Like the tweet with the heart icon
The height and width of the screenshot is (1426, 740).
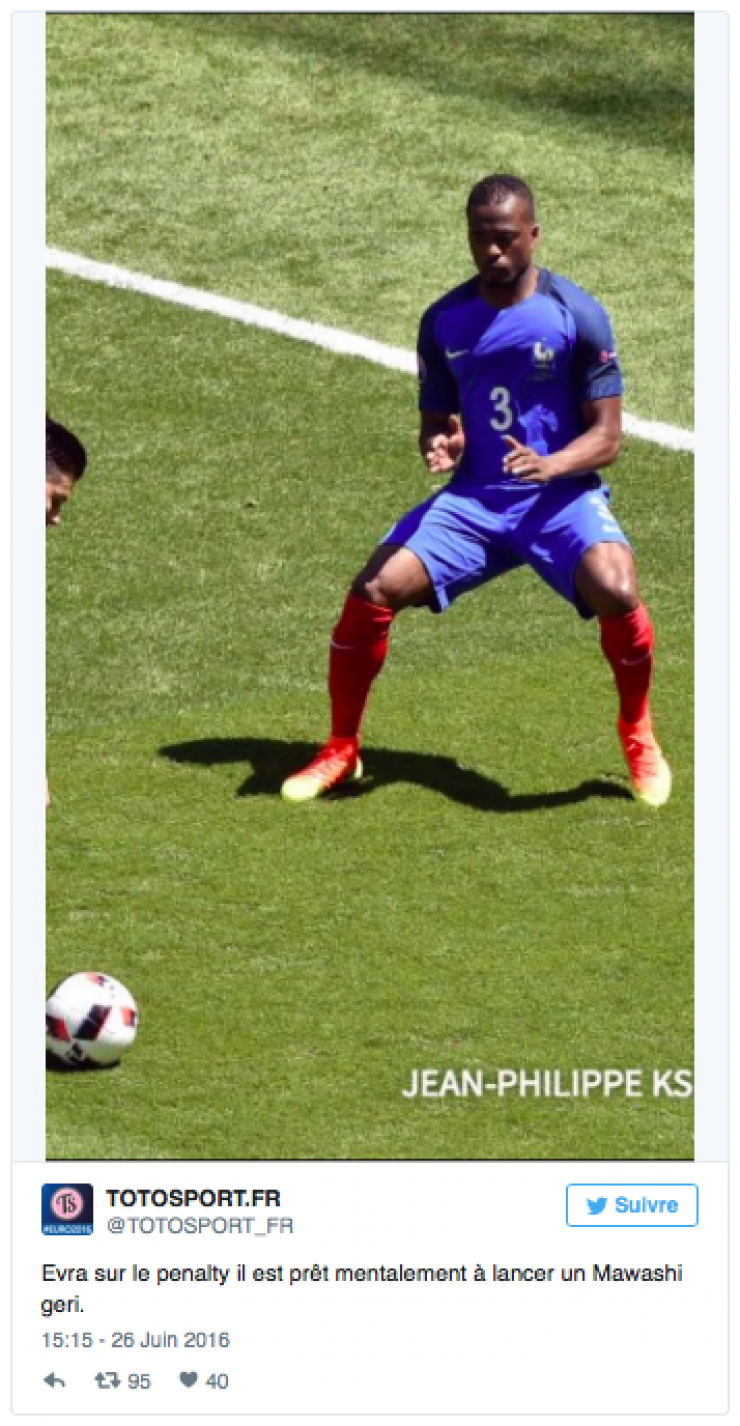click(x=188, y=1380)
